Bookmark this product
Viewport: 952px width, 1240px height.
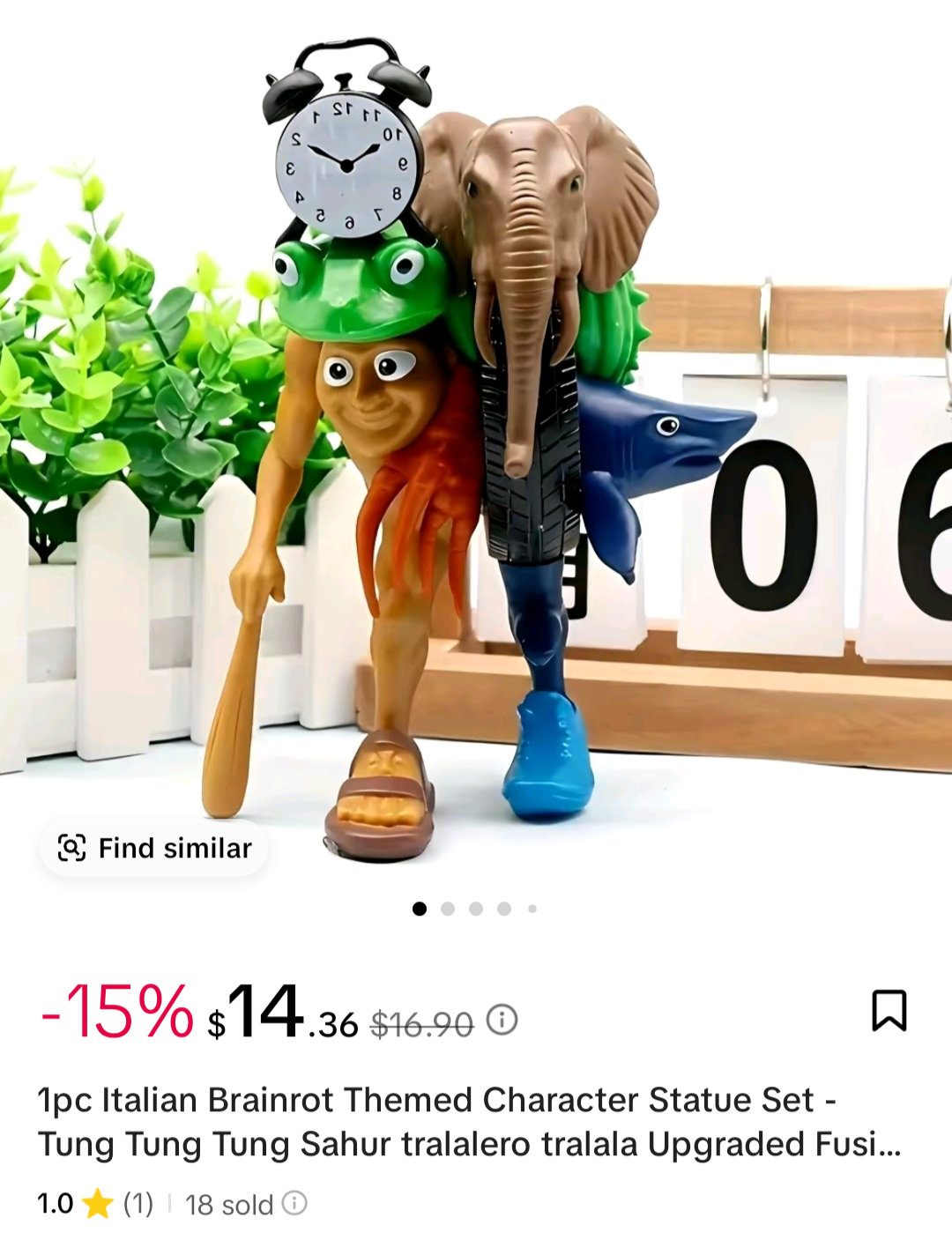pyautogui.click(x=889, y=1010)
